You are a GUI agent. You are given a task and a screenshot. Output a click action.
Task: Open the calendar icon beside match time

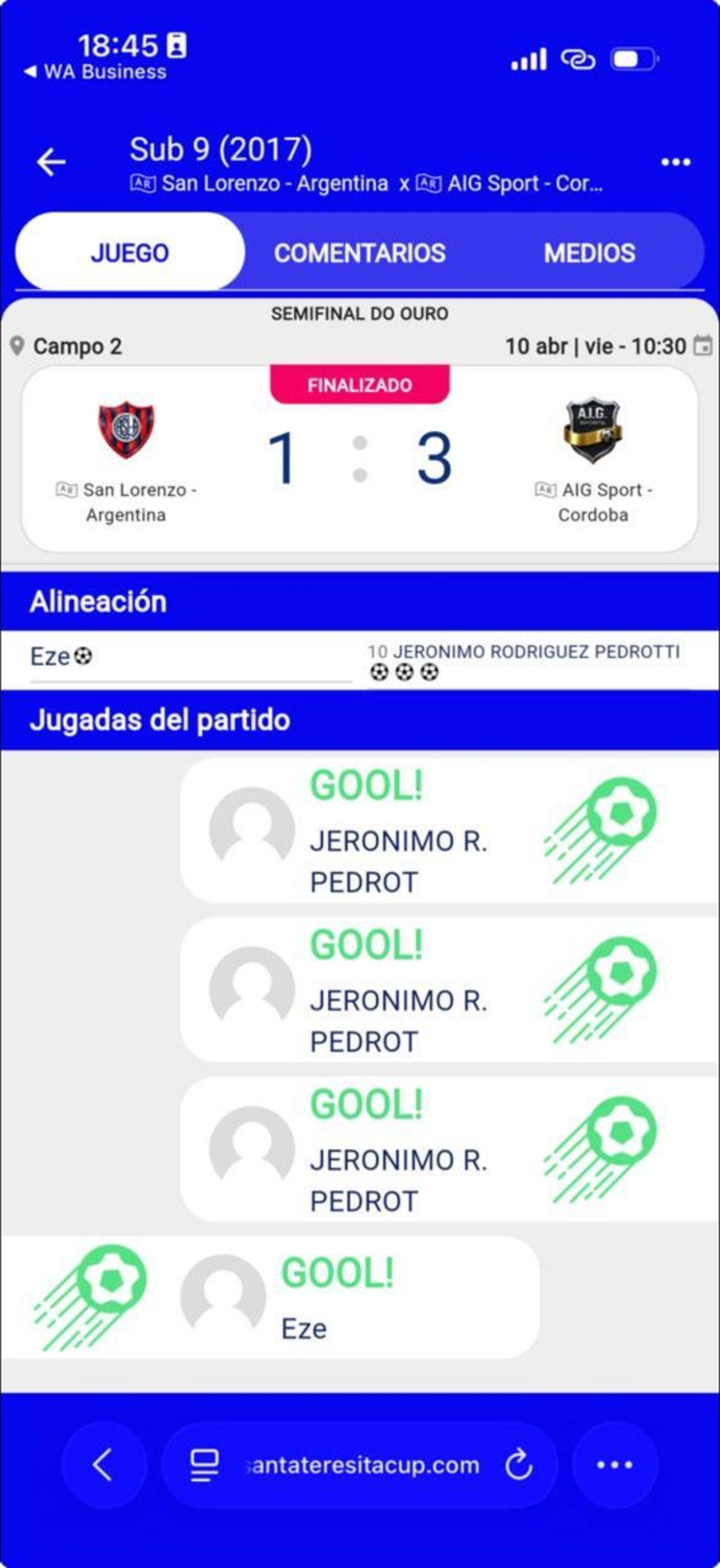tap(702, 346)
